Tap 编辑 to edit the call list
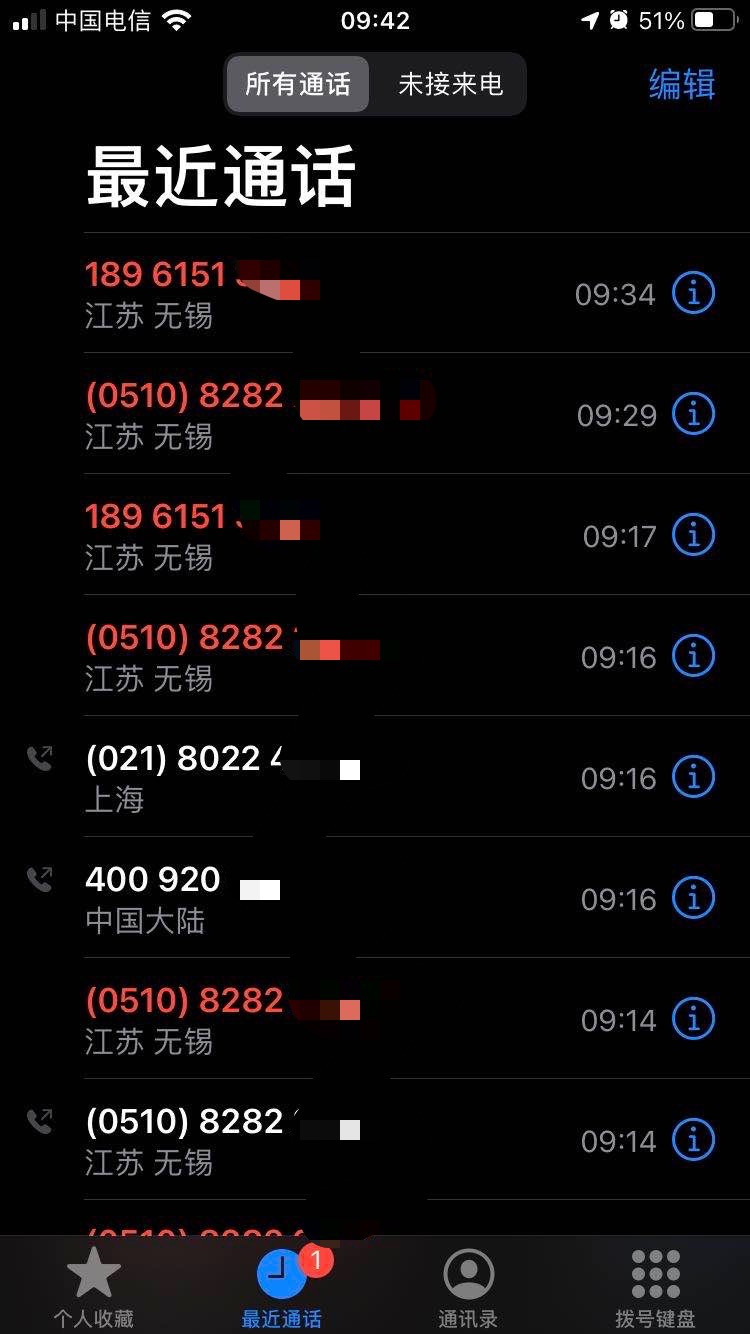The height and width of the screenshot is (1334, 750). pos(682,84)
